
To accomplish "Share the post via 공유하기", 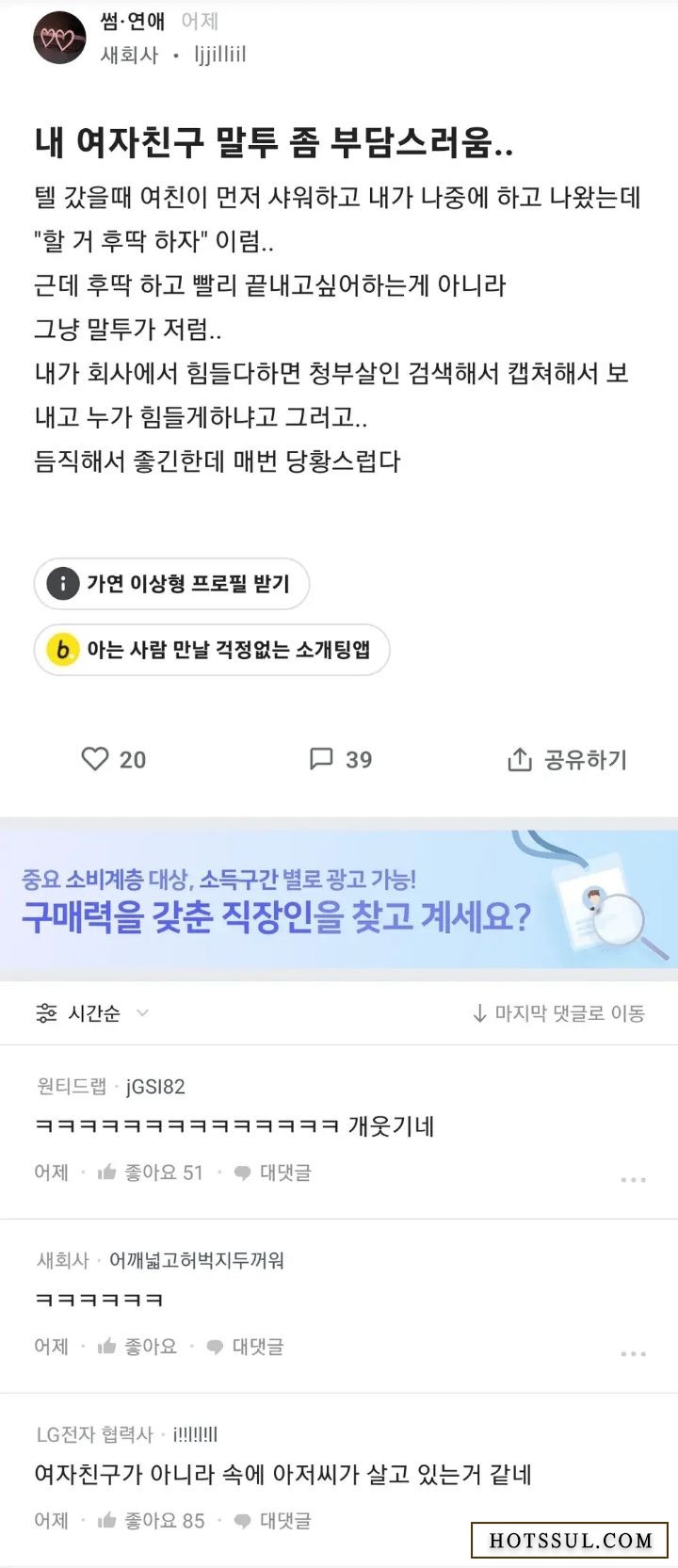I will [x=567, y=759].
